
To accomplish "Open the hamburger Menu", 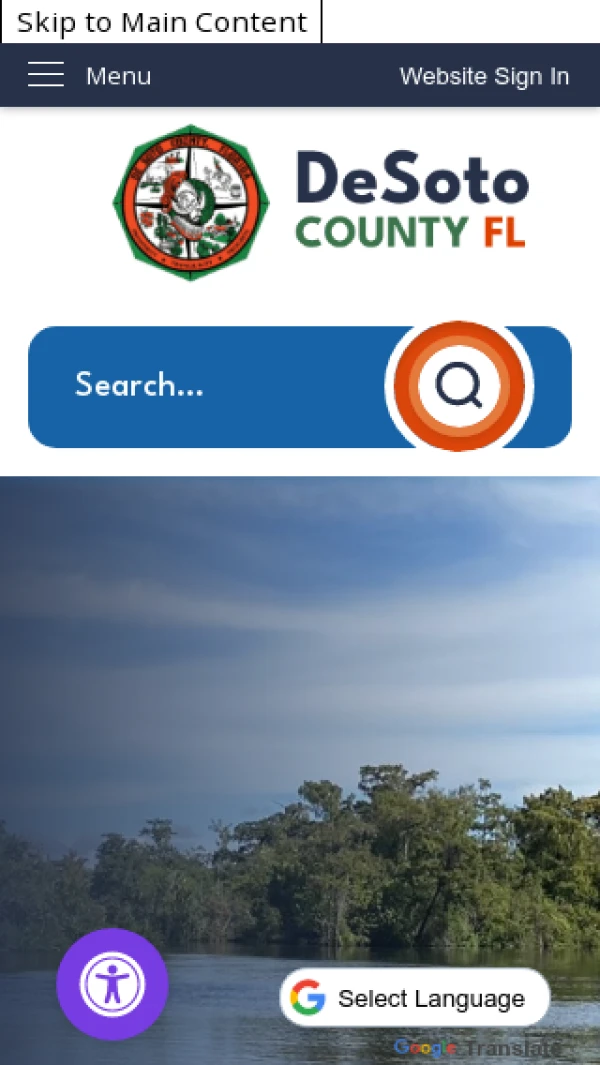I will [88, 76].
